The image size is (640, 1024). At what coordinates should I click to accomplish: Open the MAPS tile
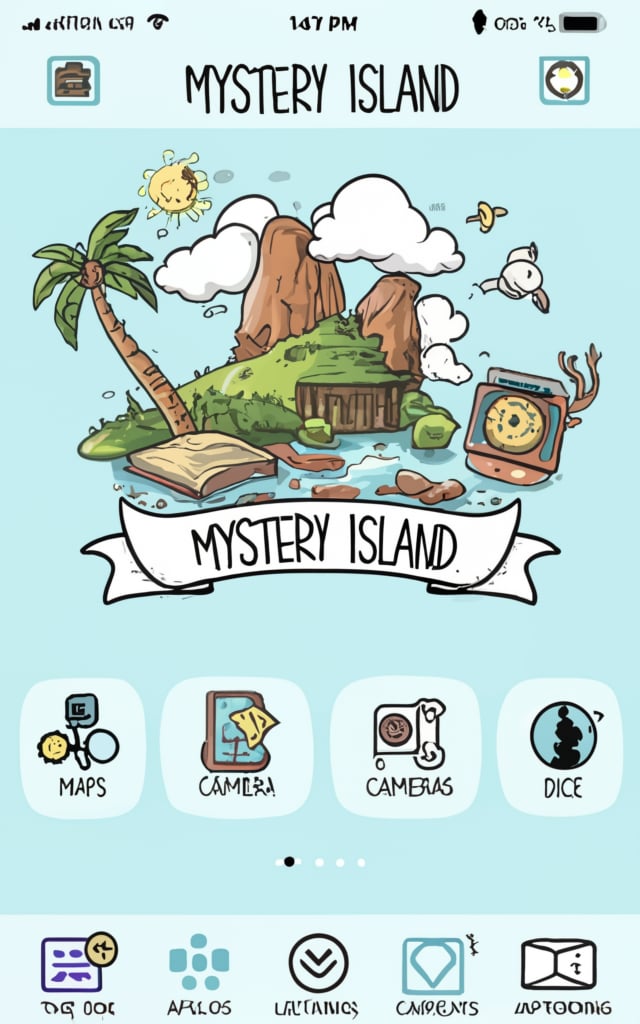coord(82,747)
